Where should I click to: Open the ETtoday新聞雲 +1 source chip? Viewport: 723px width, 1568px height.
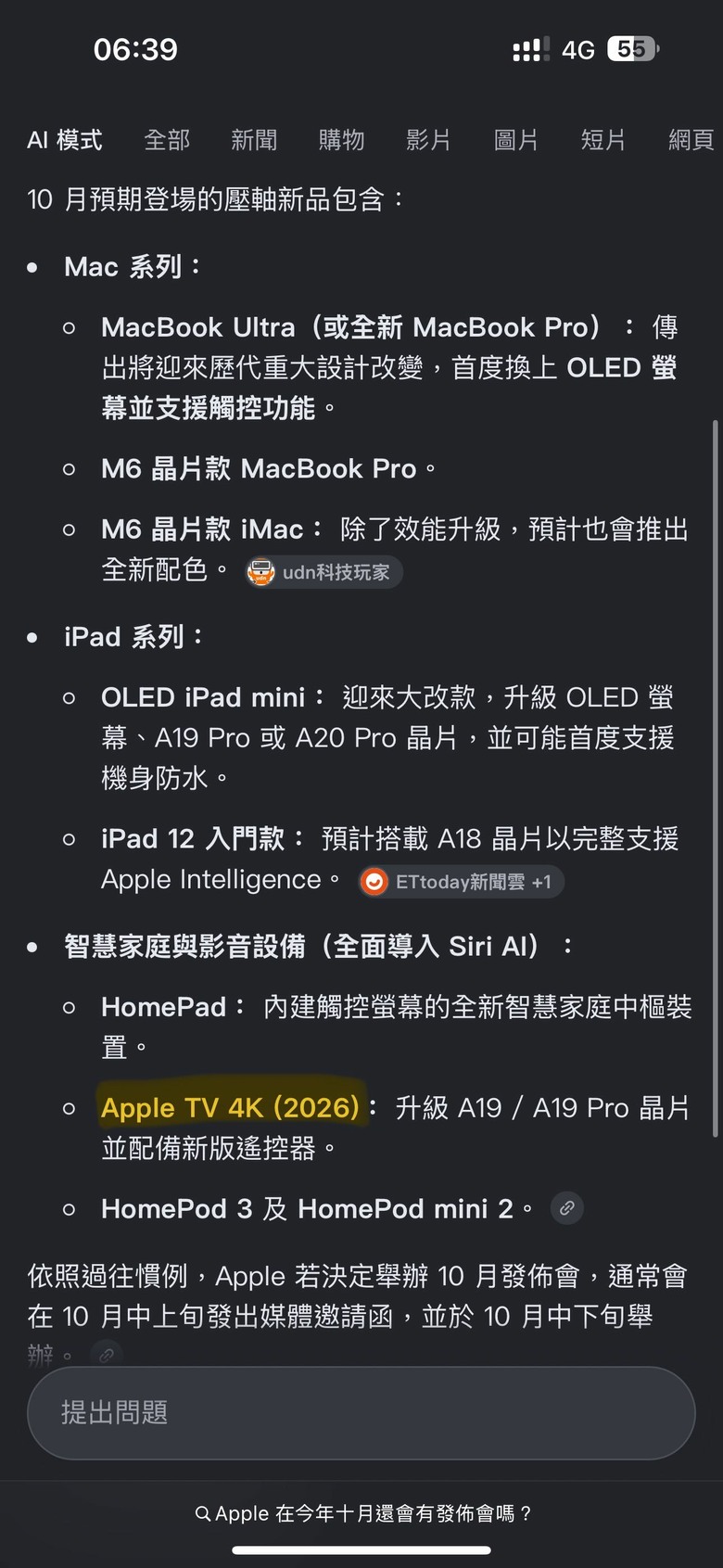click(461, 882)
